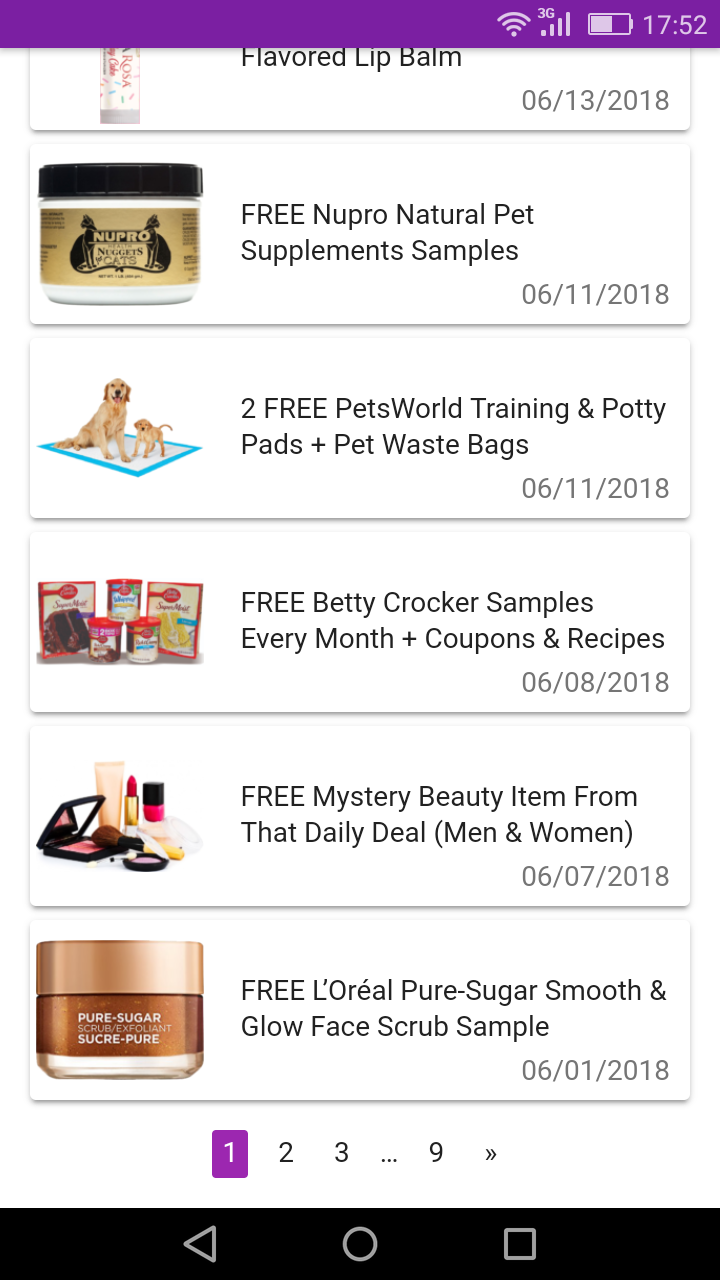This screenshot has width=720, height=1280.
Task: Open L'Oréal Pure-Sugar Face Scrub Sample
Action: click(360, 1010)
